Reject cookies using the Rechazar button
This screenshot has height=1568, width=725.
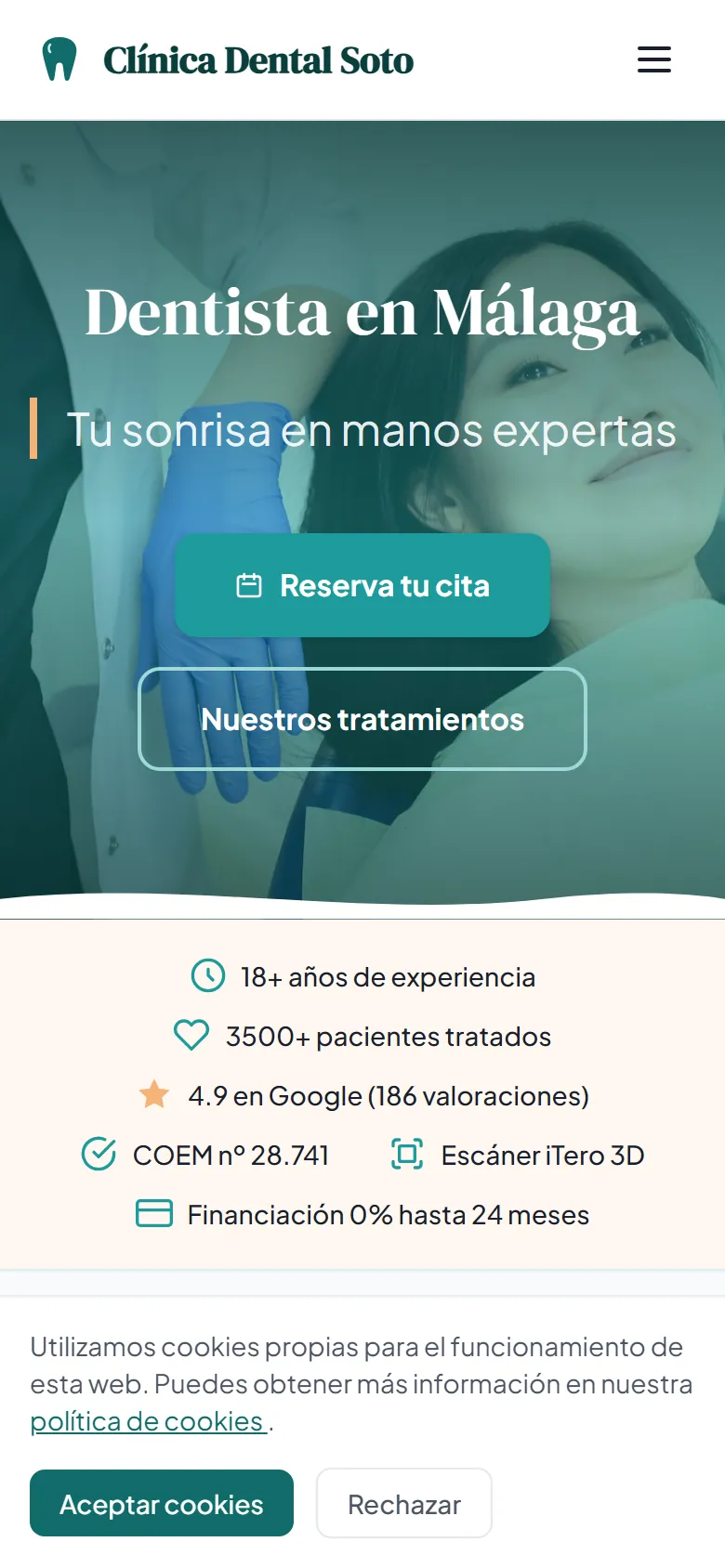[x=403, y=1503]
